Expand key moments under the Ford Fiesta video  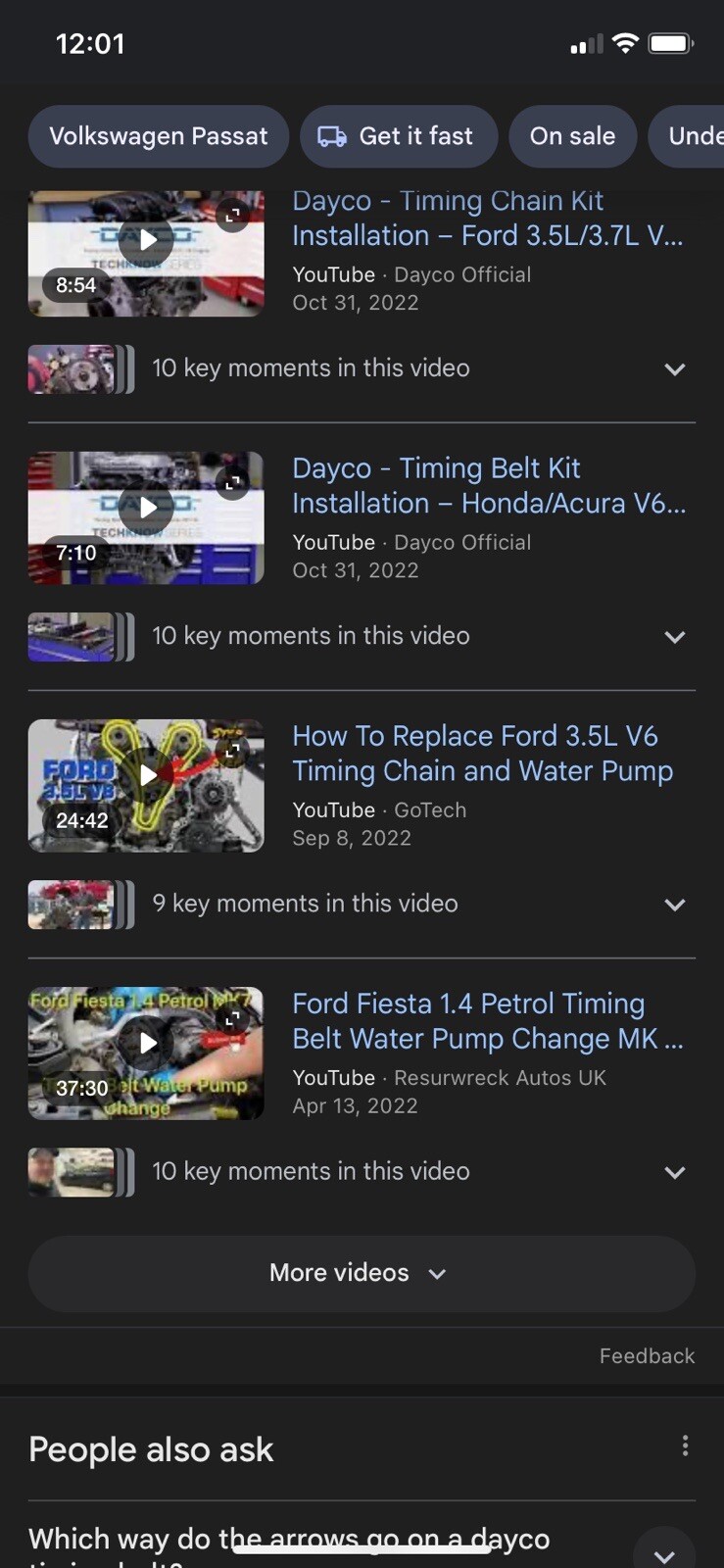point(674,1172)
